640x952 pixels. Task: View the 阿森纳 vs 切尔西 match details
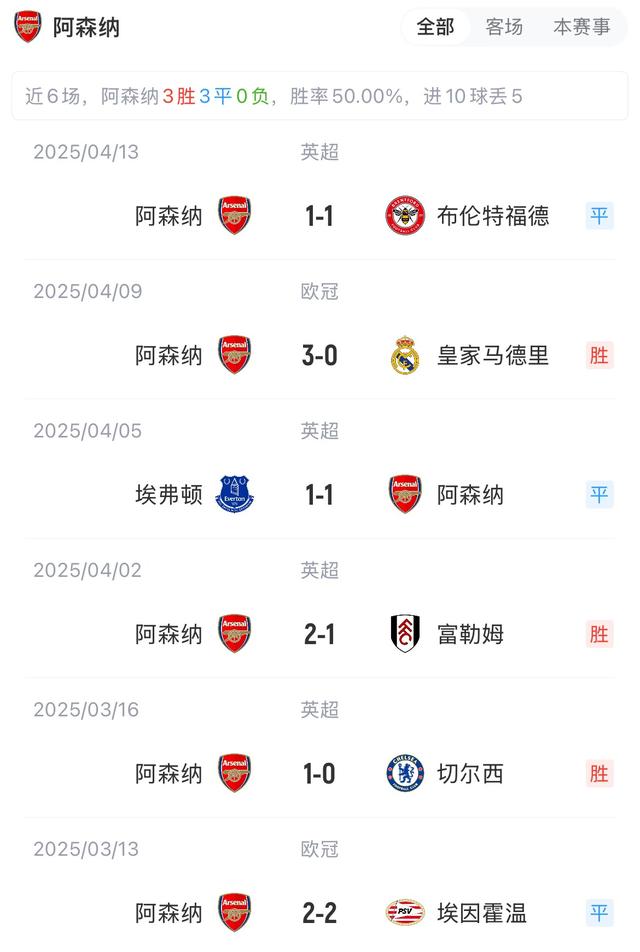(320, 773)
